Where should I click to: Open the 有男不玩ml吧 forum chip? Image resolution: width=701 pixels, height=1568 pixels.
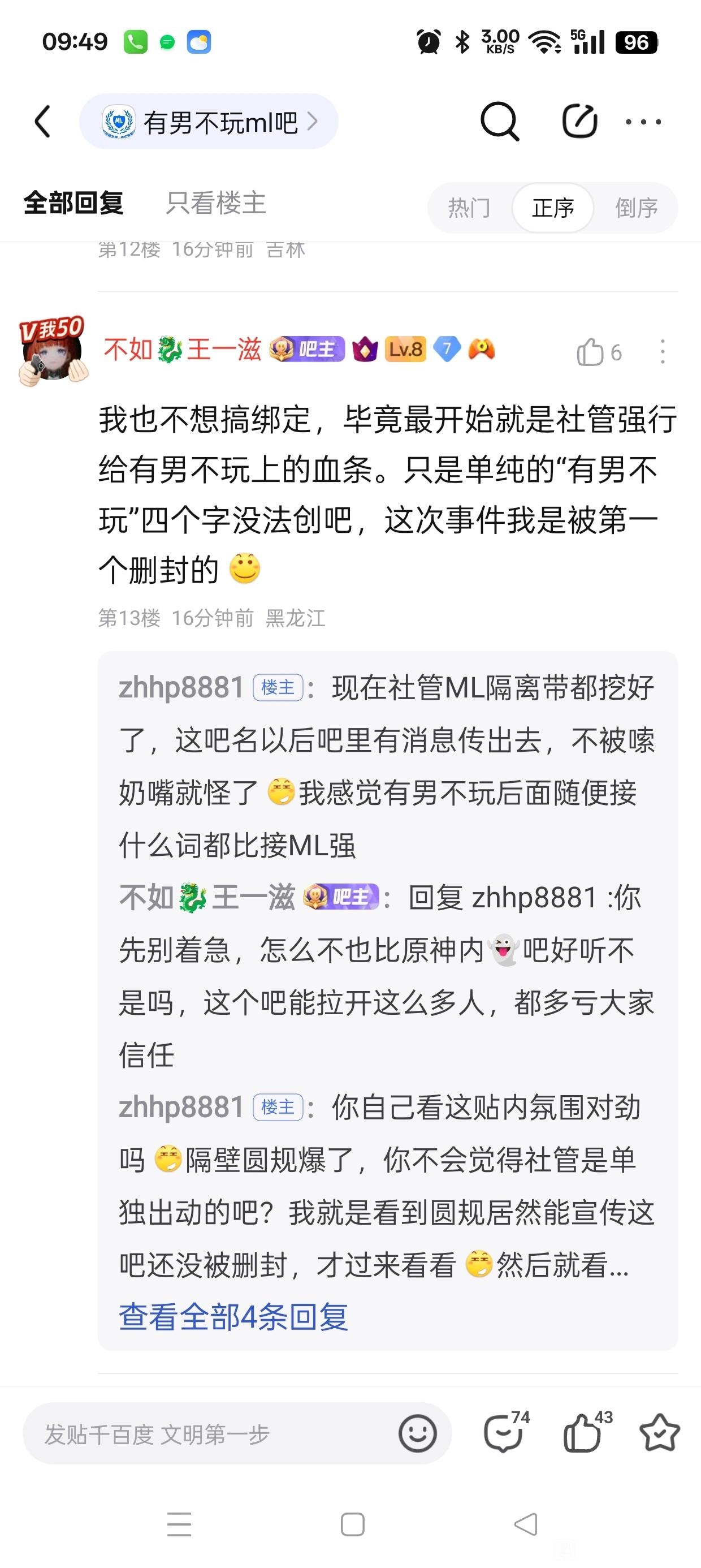pyautogui.click(x=209, y=122)
